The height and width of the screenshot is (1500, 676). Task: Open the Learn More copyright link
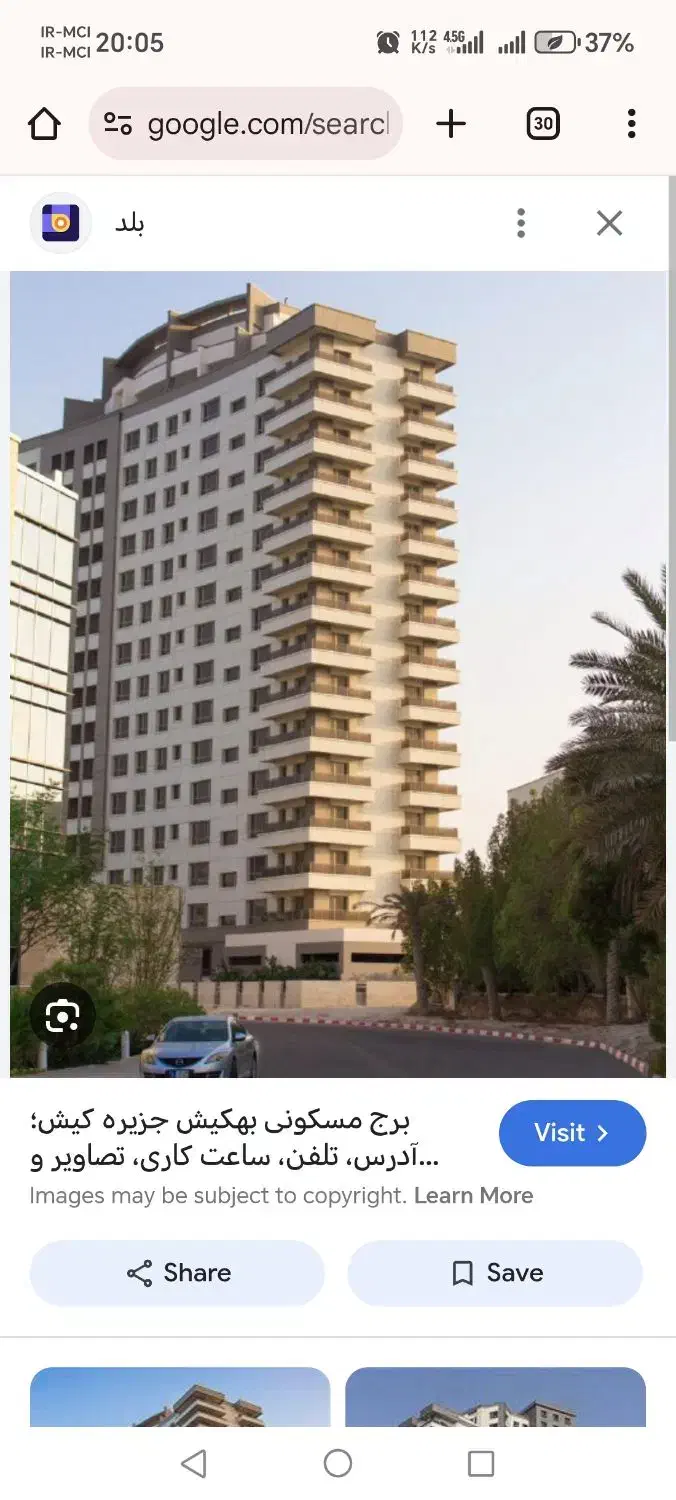[473, 1196]
